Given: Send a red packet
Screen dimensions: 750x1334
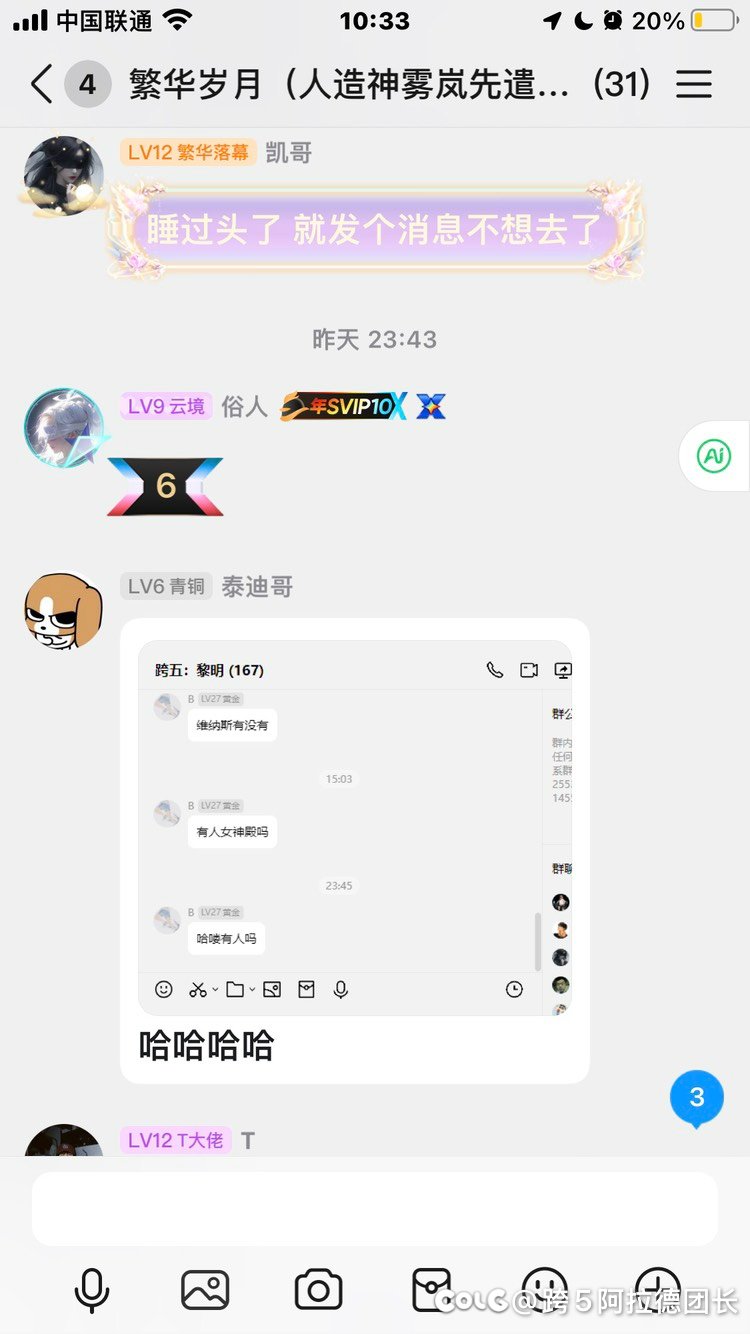Looking at the screenshot, I should coord(432,1290).
